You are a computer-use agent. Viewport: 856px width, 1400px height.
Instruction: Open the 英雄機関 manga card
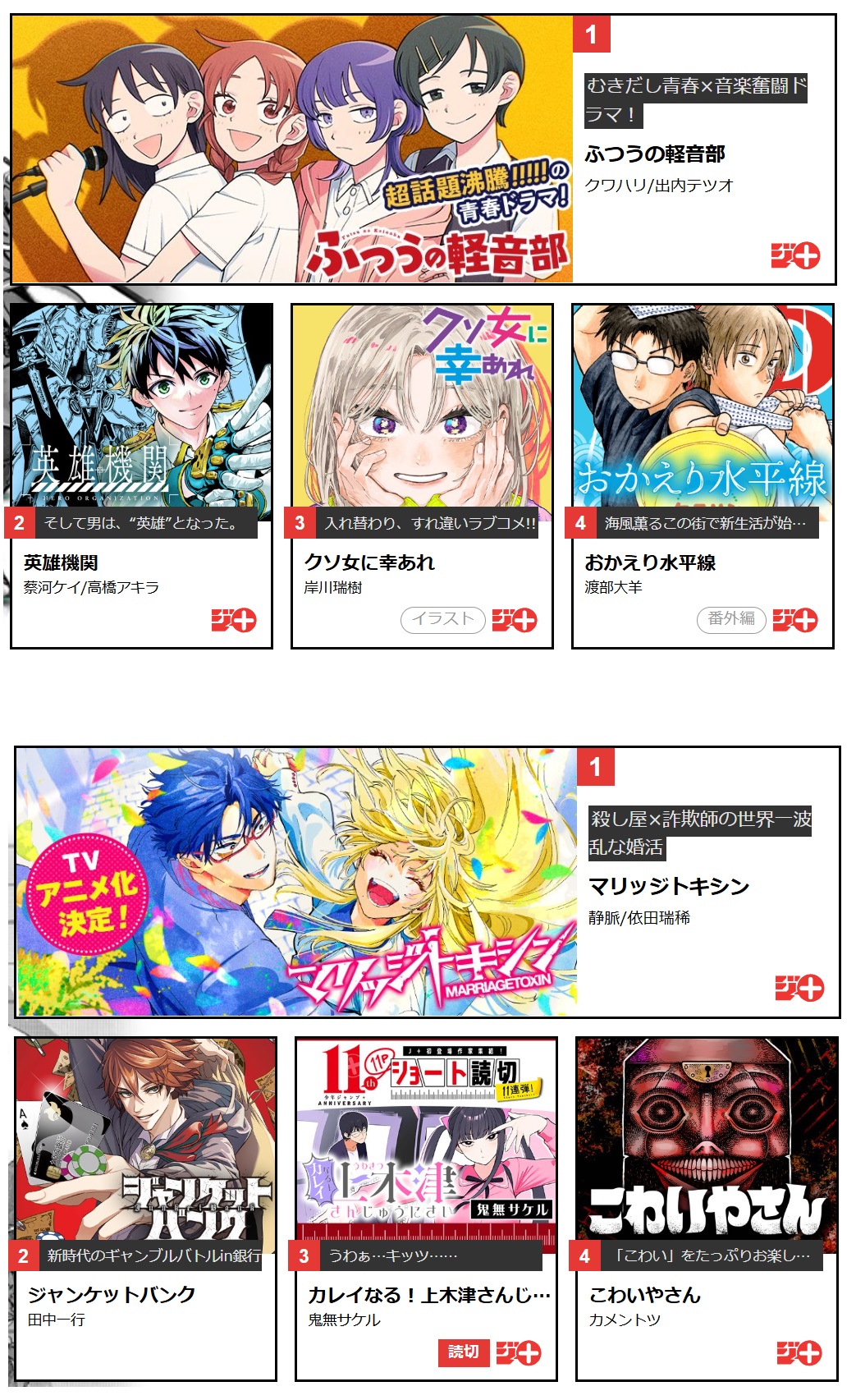(141, 476)
